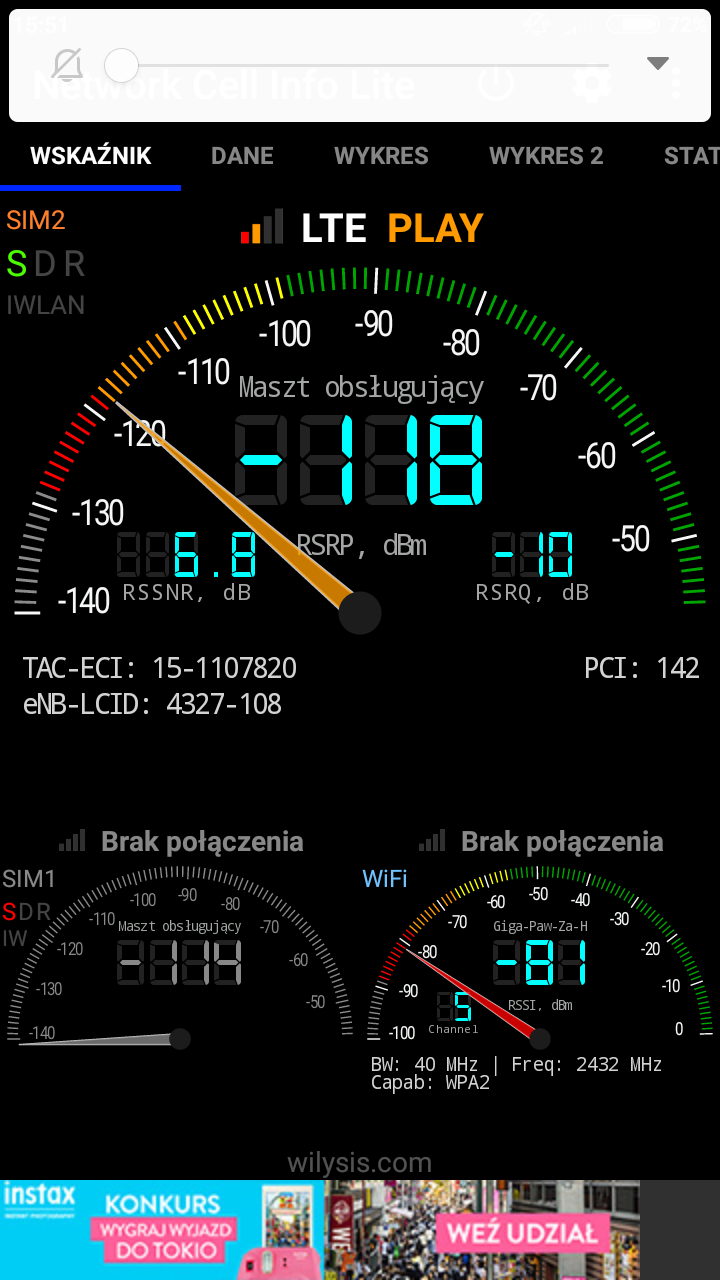The width and height of the screenshot is (720, 1280).
Task: Select the WYKRES 2 tab
Action: click(x=546, y=156)
